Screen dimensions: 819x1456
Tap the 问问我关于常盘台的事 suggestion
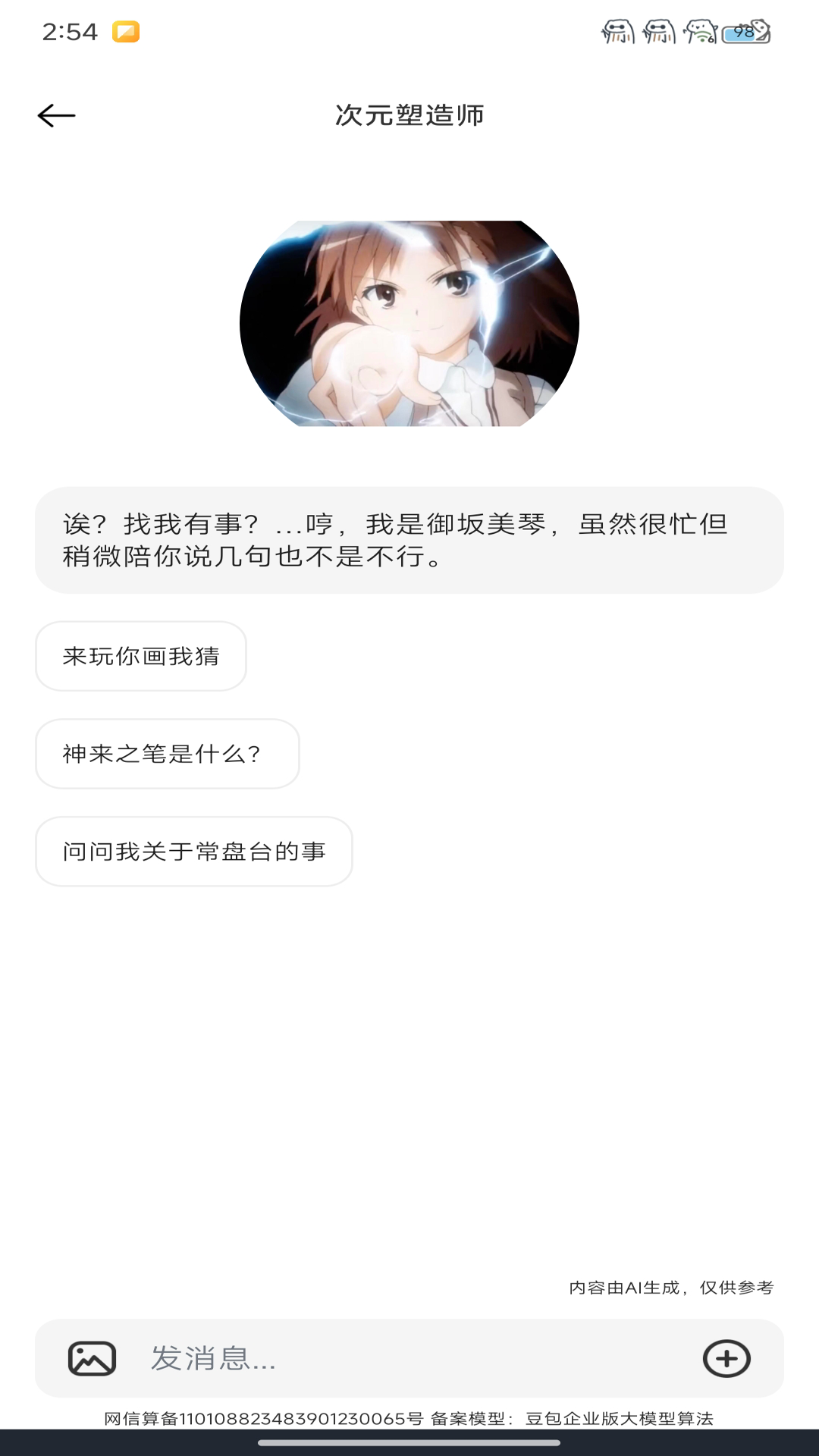point(193,851)
